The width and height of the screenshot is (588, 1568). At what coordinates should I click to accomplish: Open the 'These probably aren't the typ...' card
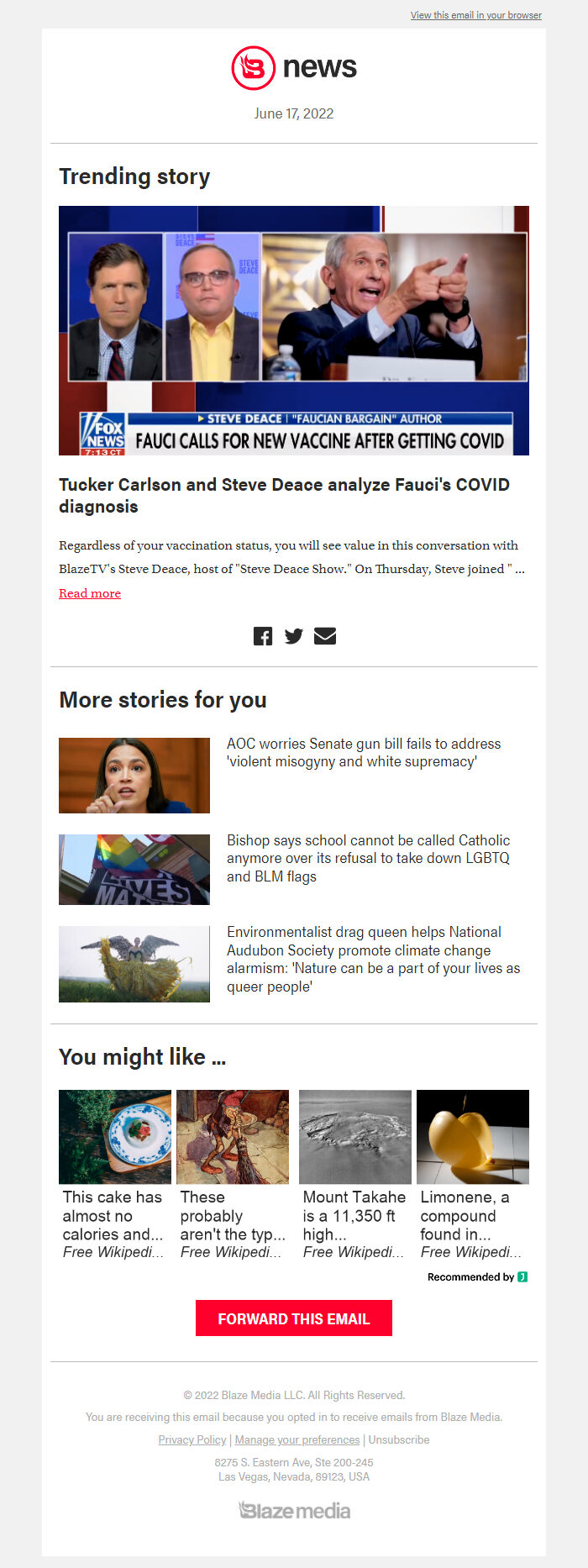tap(233, 1175)
